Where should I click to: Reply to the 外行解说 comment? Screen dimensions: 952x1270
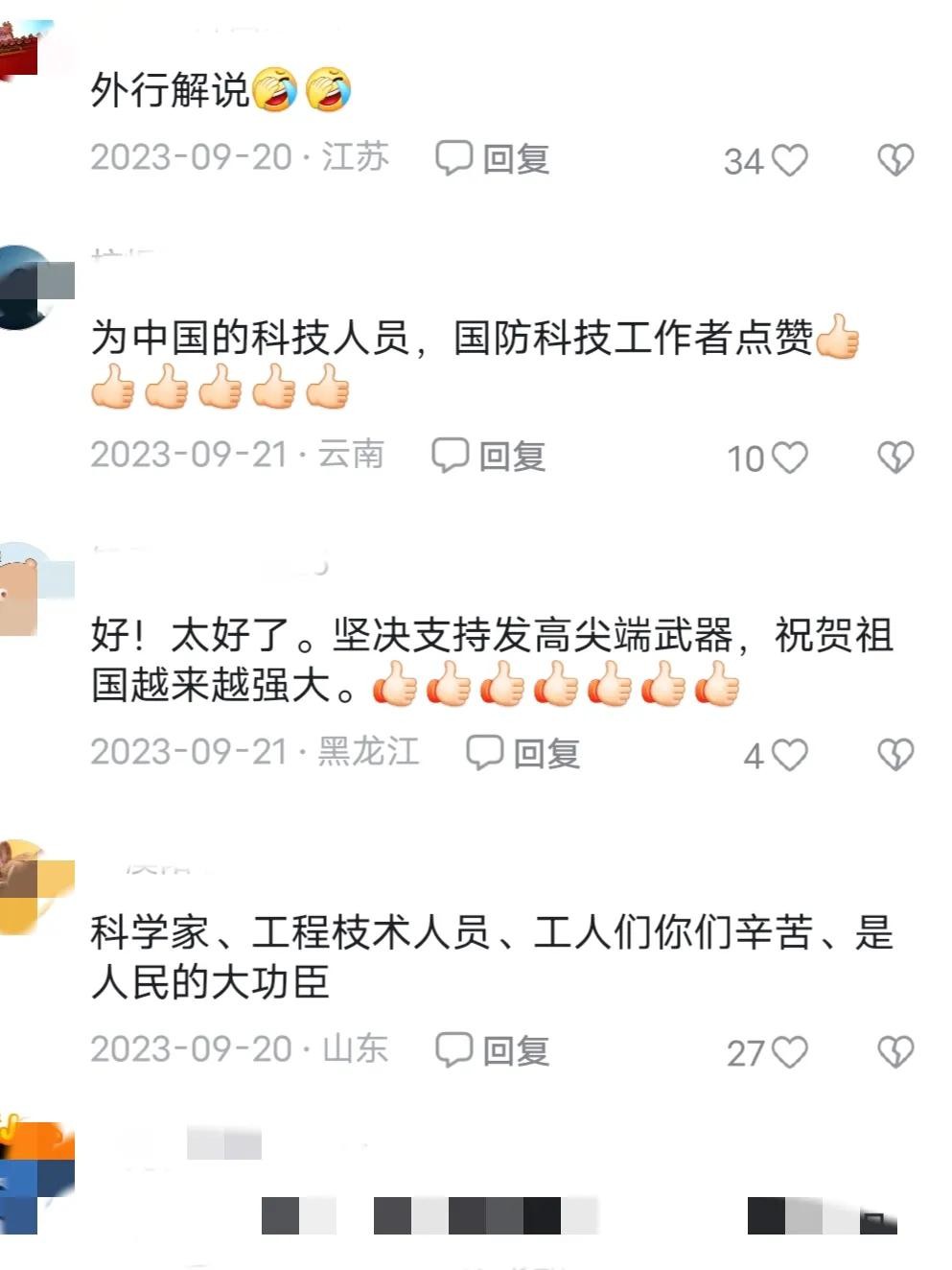click(x=493, y=158)
